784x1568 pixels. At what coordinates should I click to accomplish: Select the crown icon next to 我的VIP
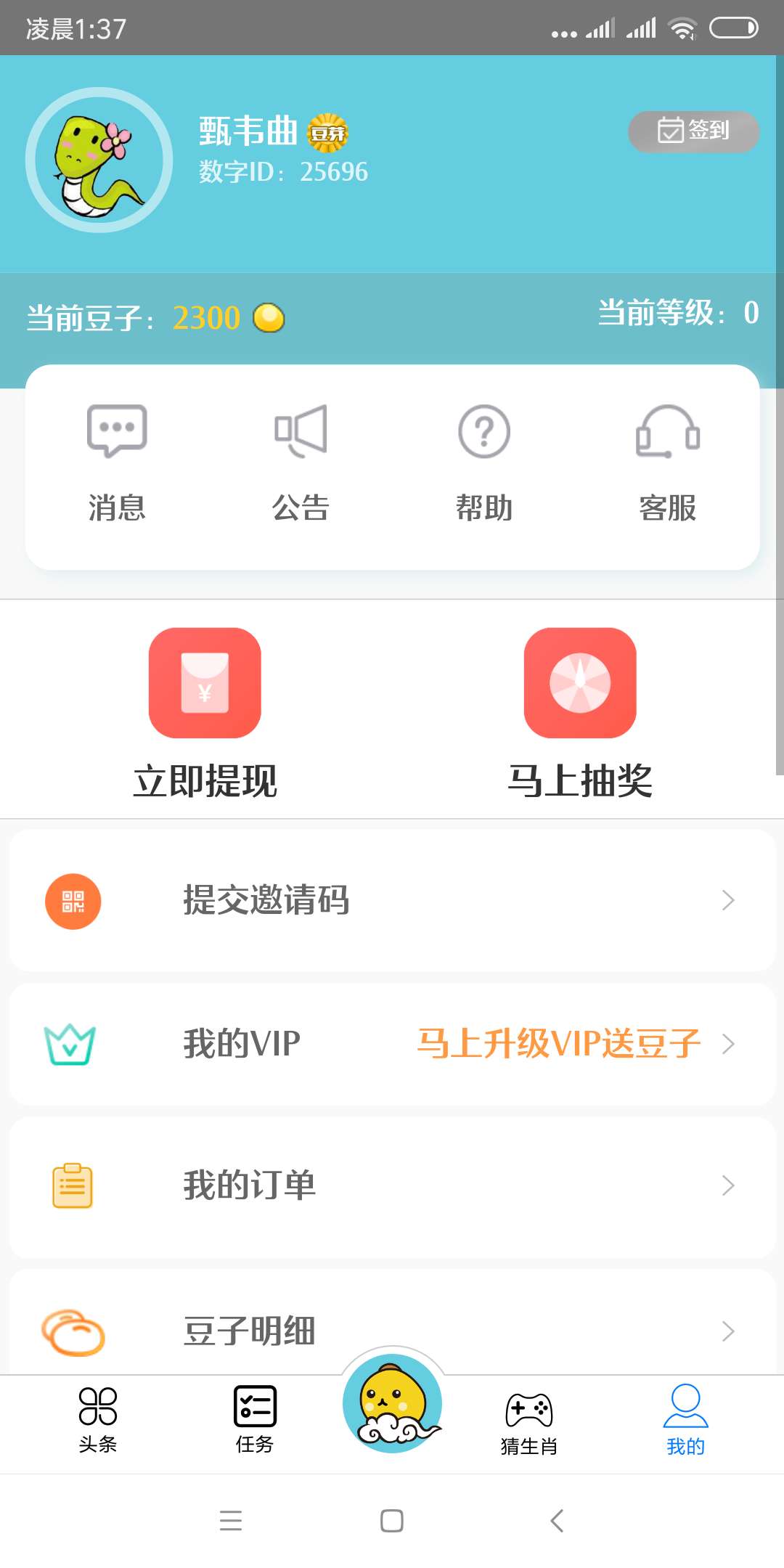pos(69,1044)
